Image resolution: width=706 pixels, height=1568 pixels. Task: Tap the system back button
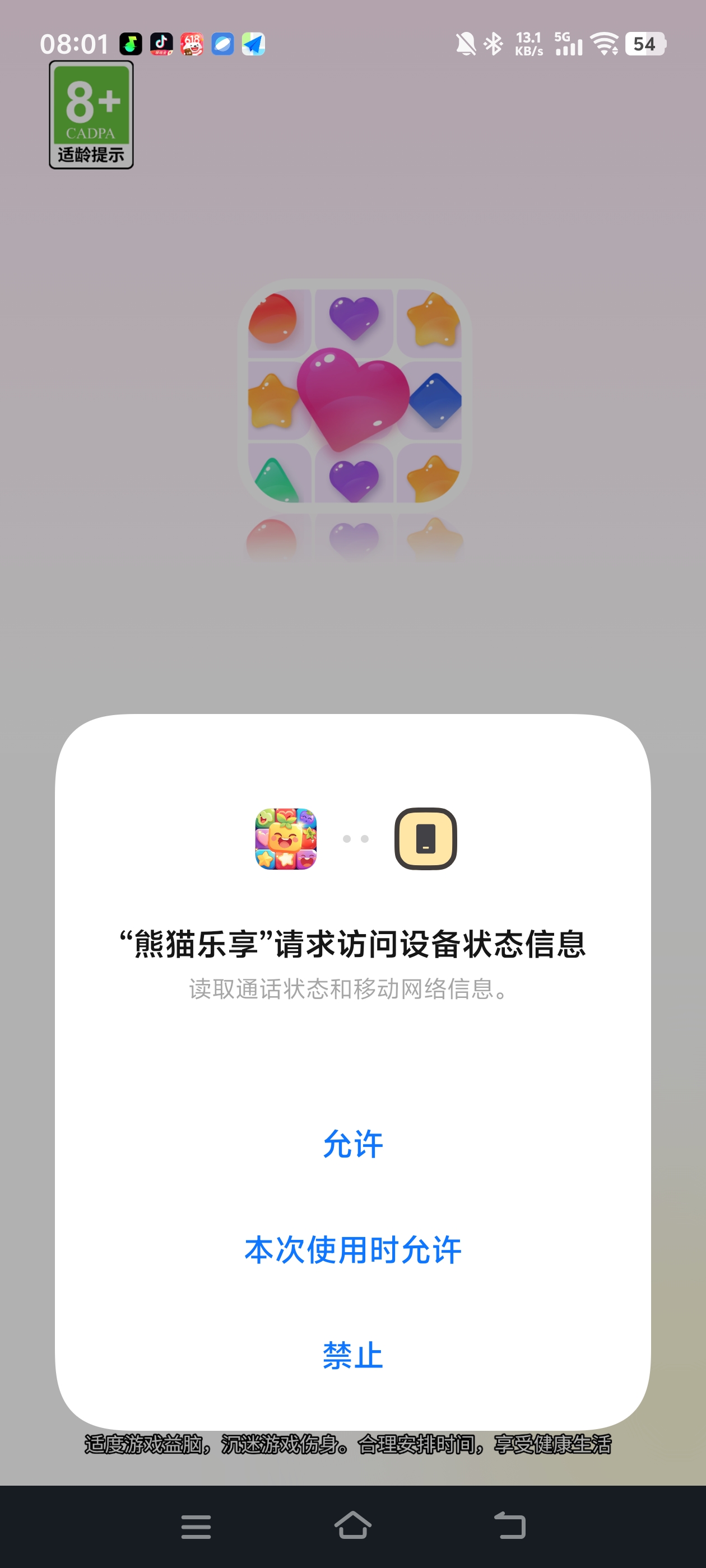pyautogui.click(x=509, y=1526)
